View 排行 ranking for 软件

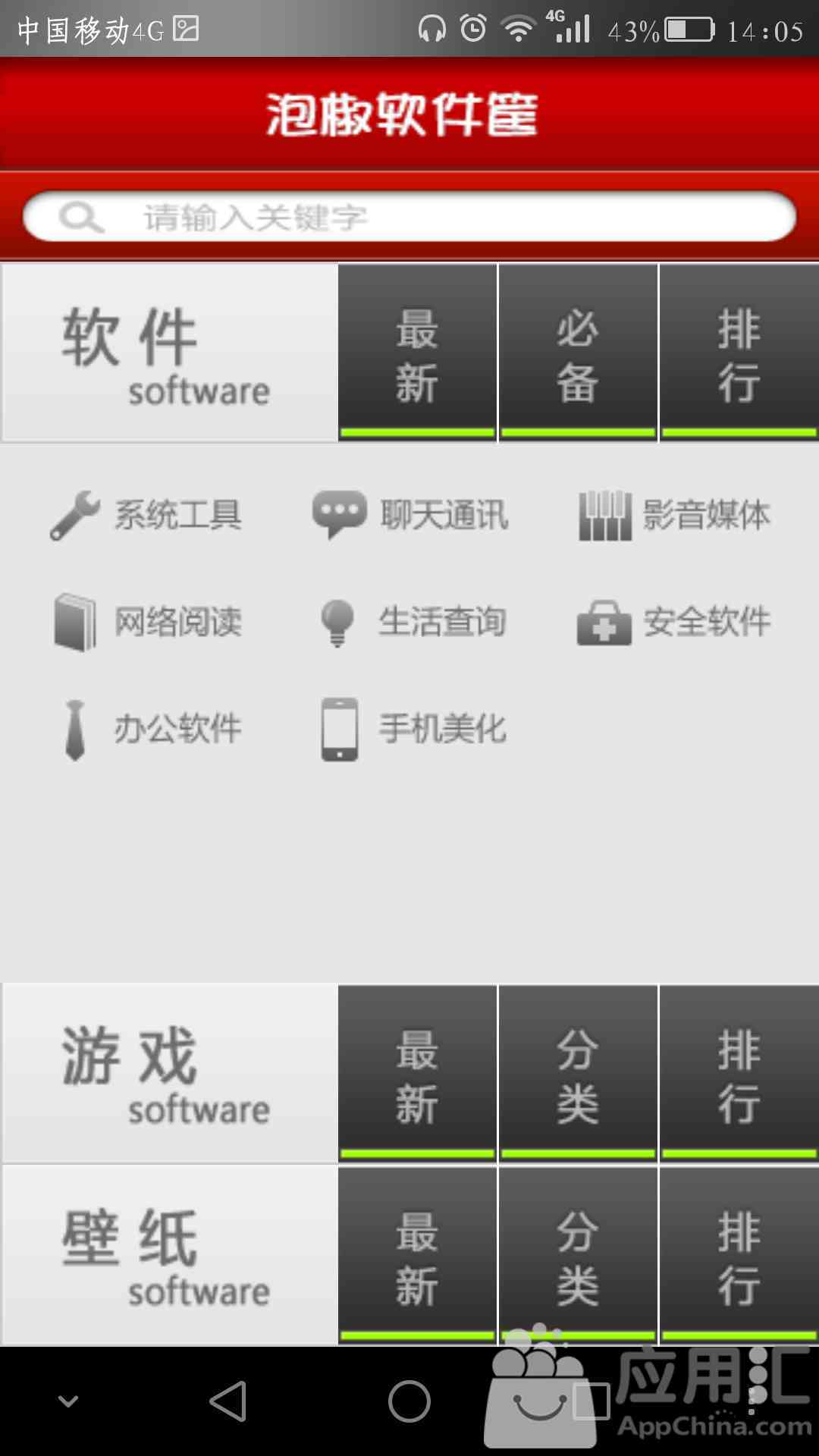(739, 353)
